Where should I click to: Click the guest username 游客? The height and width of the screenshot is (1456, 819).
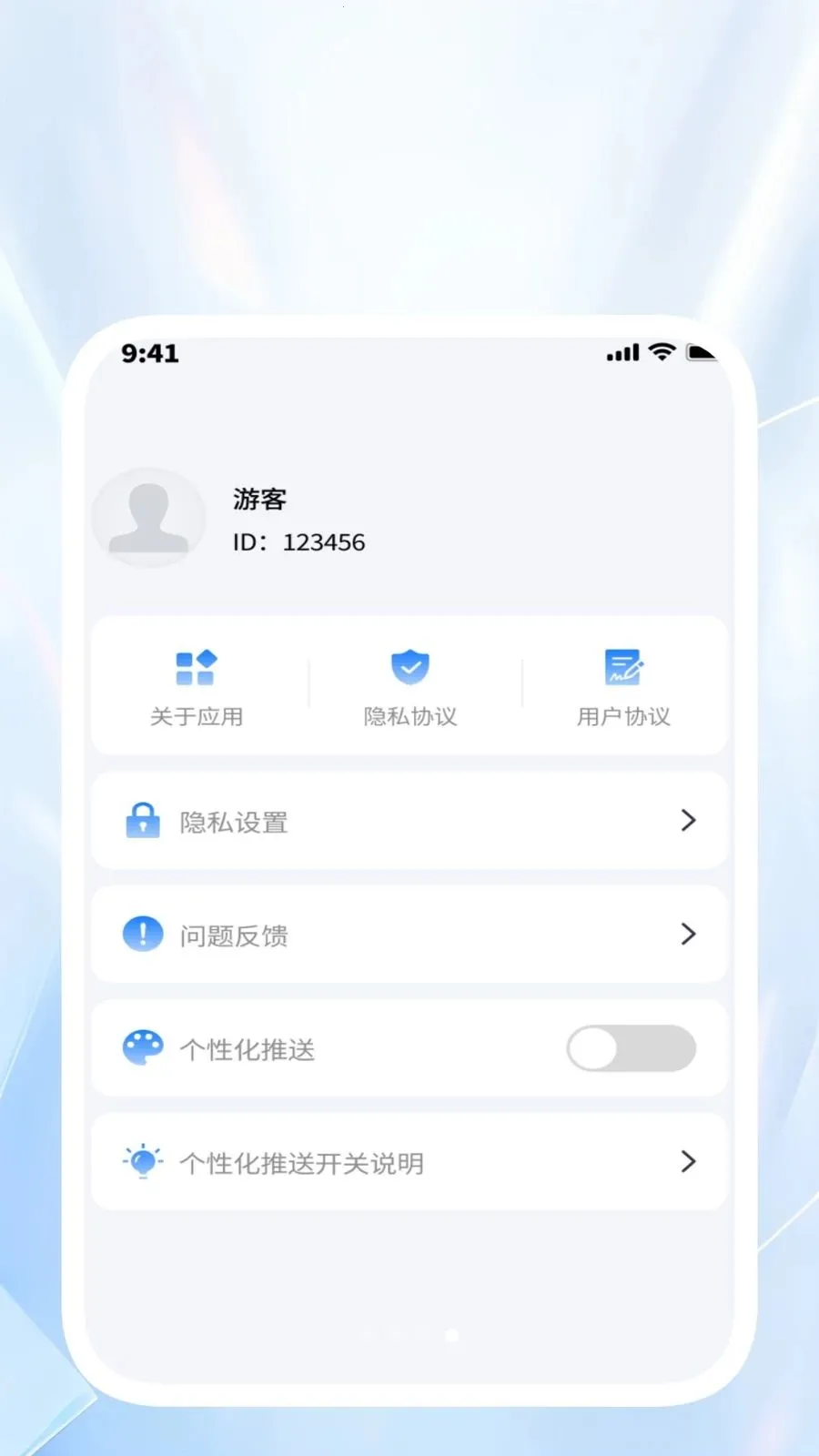coord(258,499)
